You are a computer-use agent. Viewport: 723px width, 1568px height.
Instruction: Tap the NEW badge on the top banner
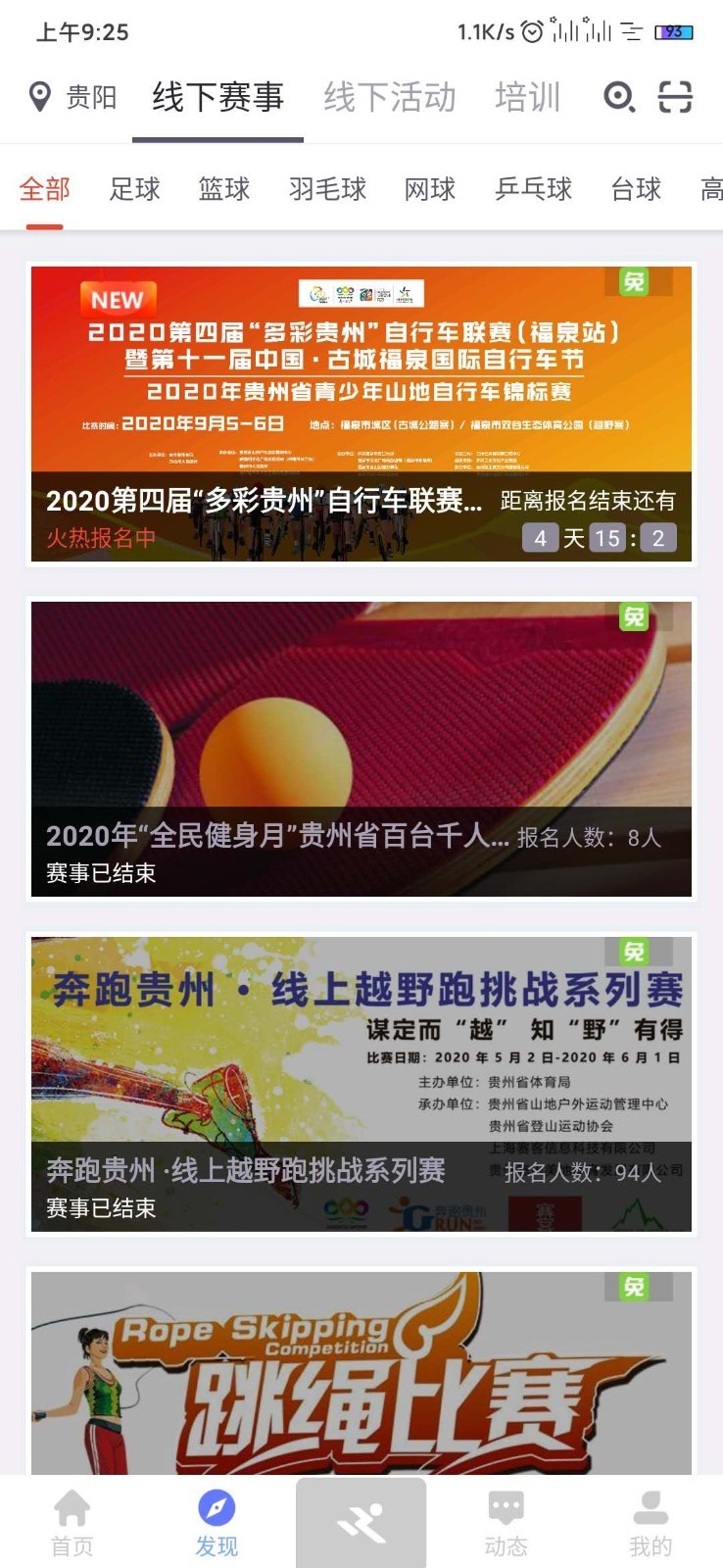click(117, 300)
